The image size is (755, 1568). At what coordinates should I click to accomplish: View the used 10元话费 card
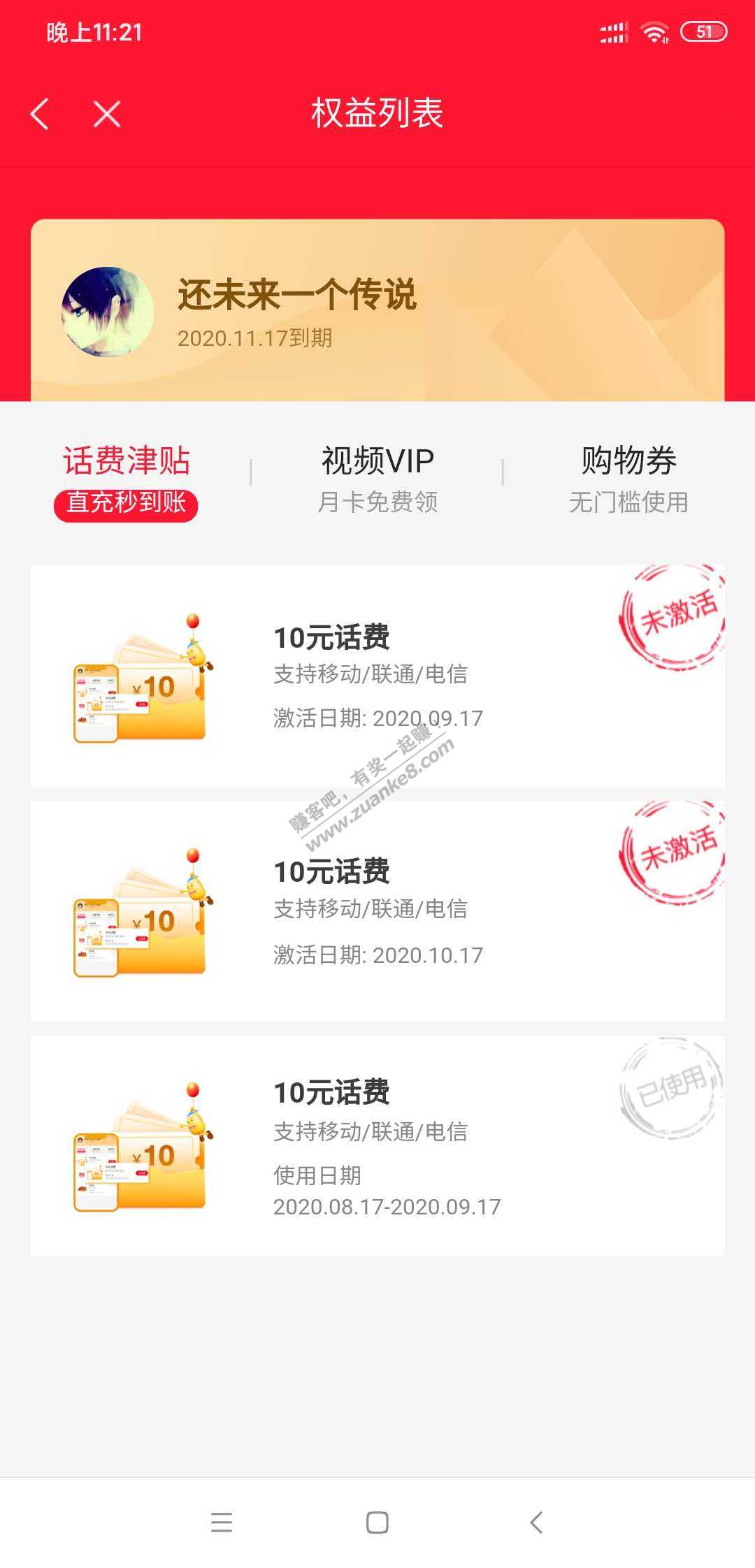[x=377, y=1146]
